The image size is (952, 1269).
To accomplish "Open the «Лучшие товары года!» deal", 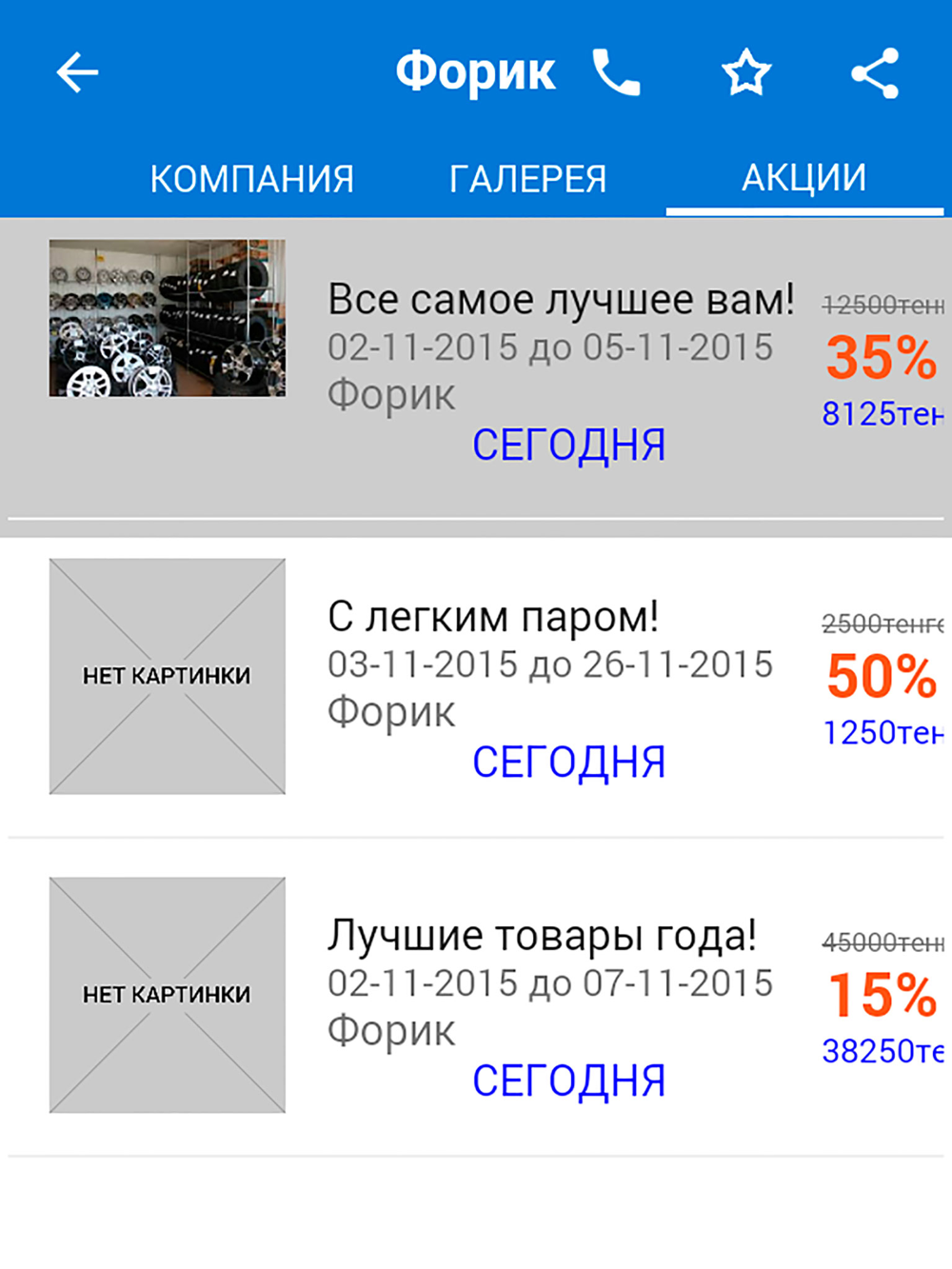I will tap(542, 936).
